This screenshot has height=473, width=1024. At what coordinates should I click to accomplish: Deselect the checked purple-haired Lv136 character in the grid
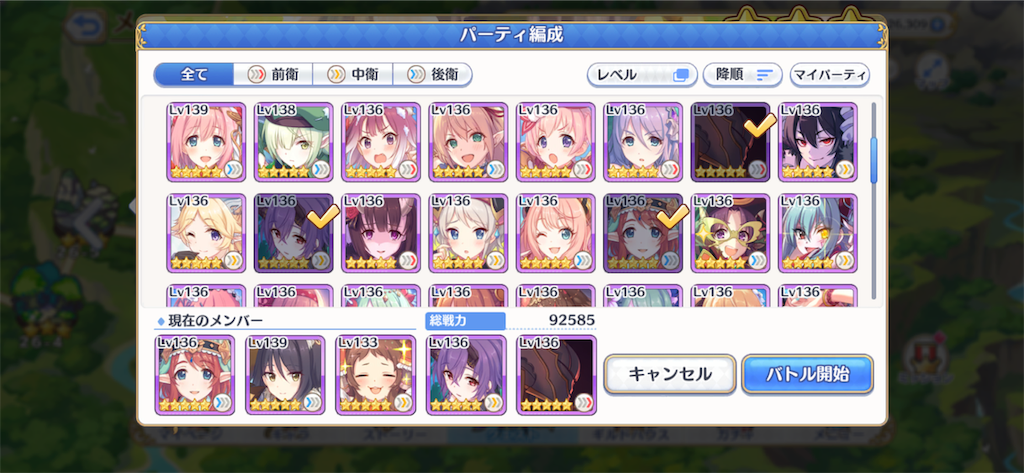[x=293, y=233]
